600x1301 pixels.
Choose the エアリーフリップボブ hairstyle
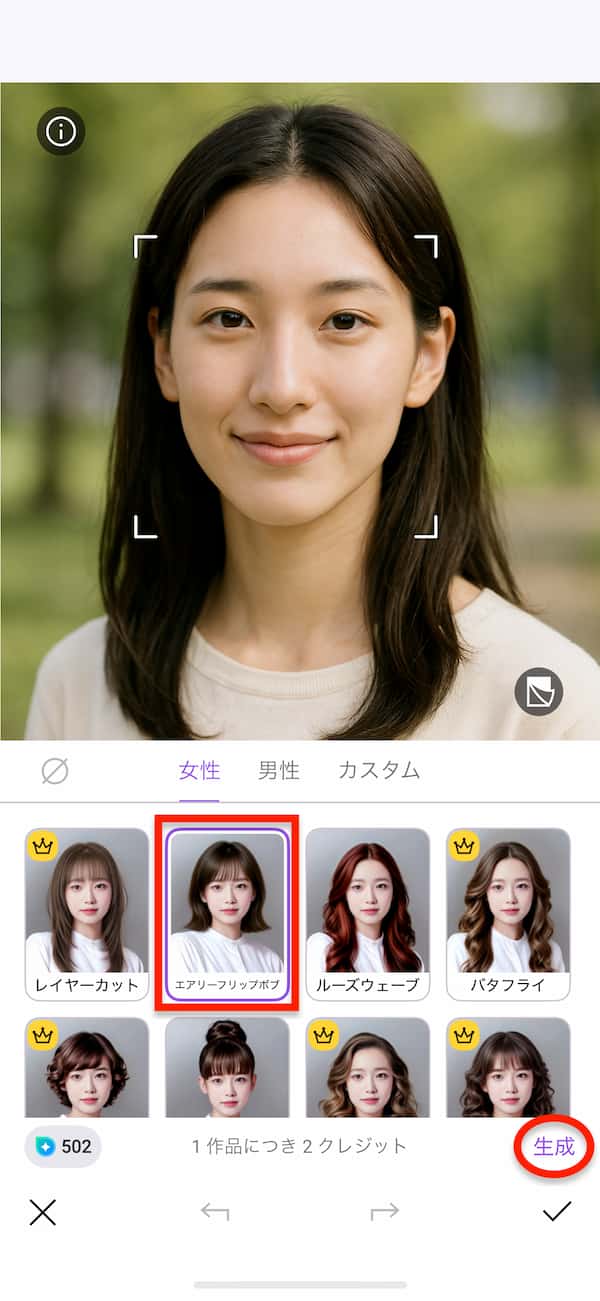pyautogui.click(x=227, y=913)
